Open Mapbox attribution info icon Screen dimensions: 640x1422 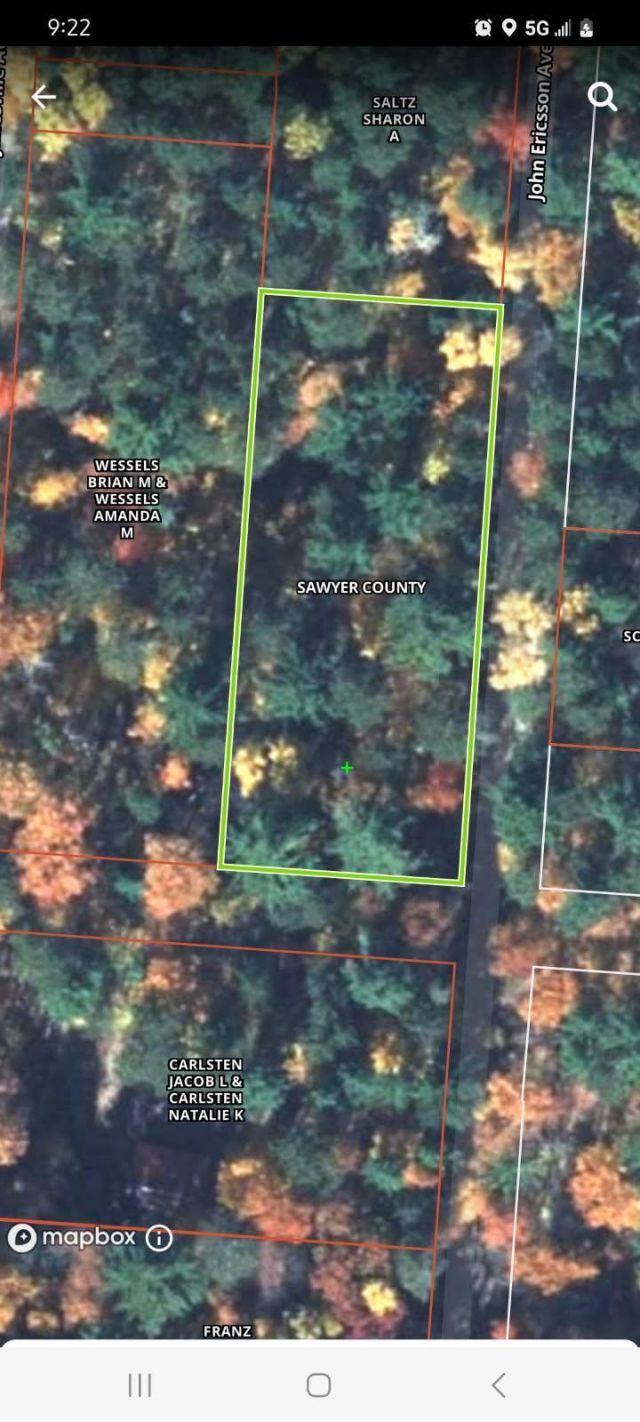159,1238
